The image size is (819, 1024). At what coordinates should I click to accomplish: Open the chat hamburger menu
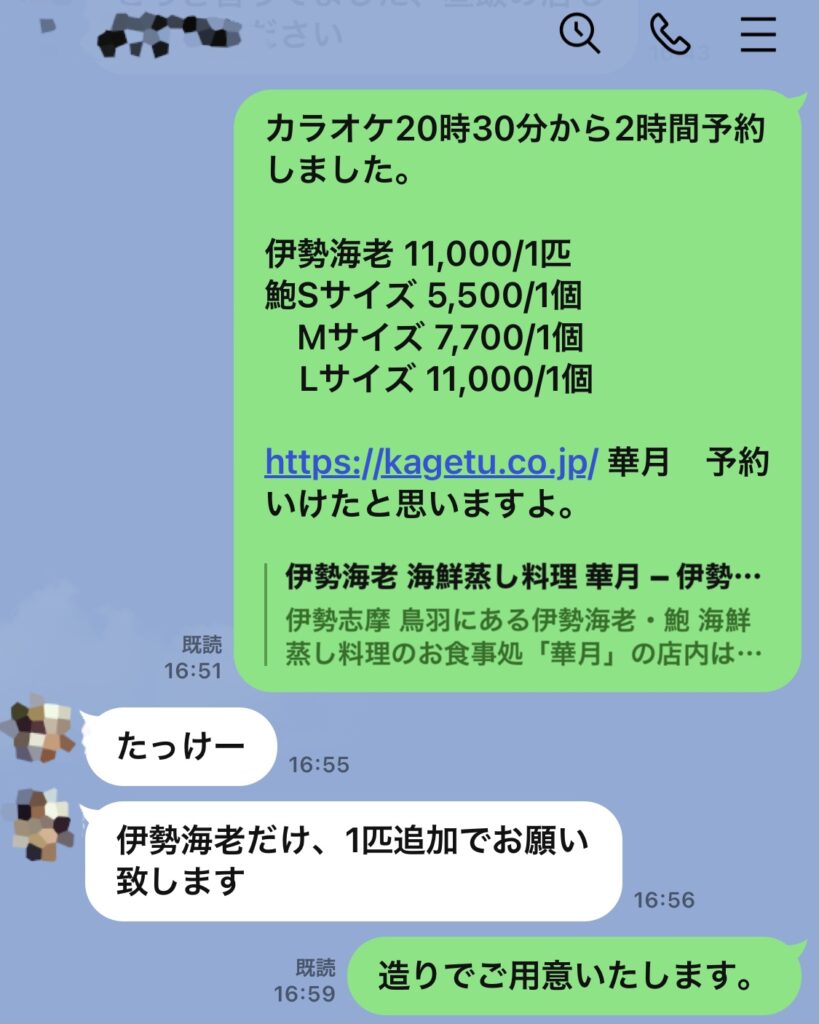pos(758,33)
